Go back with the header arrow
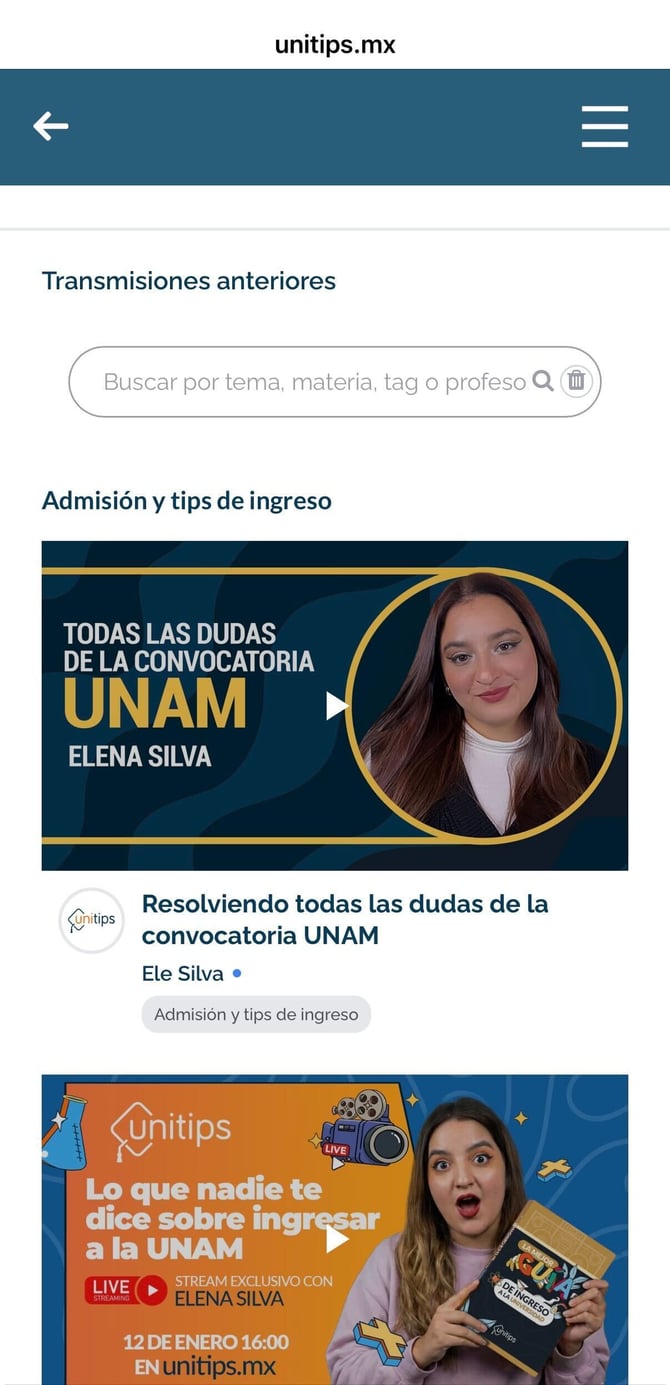Screen dimensions: 670x1385 click(50, 126)
